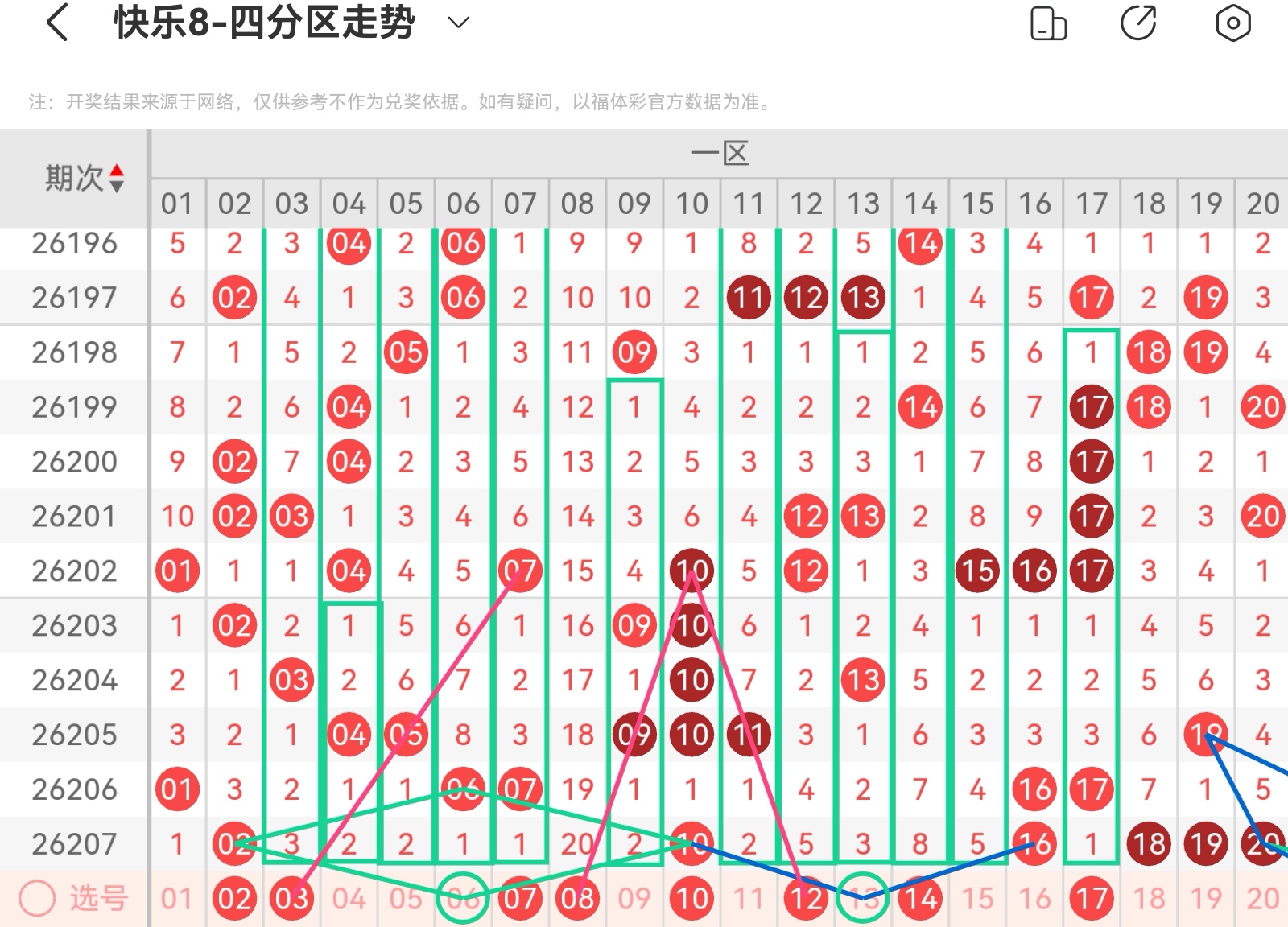1288x927 pixels.
Task: Deselect number 02 in the 选号 row
Action: click(x=234, y=899)
